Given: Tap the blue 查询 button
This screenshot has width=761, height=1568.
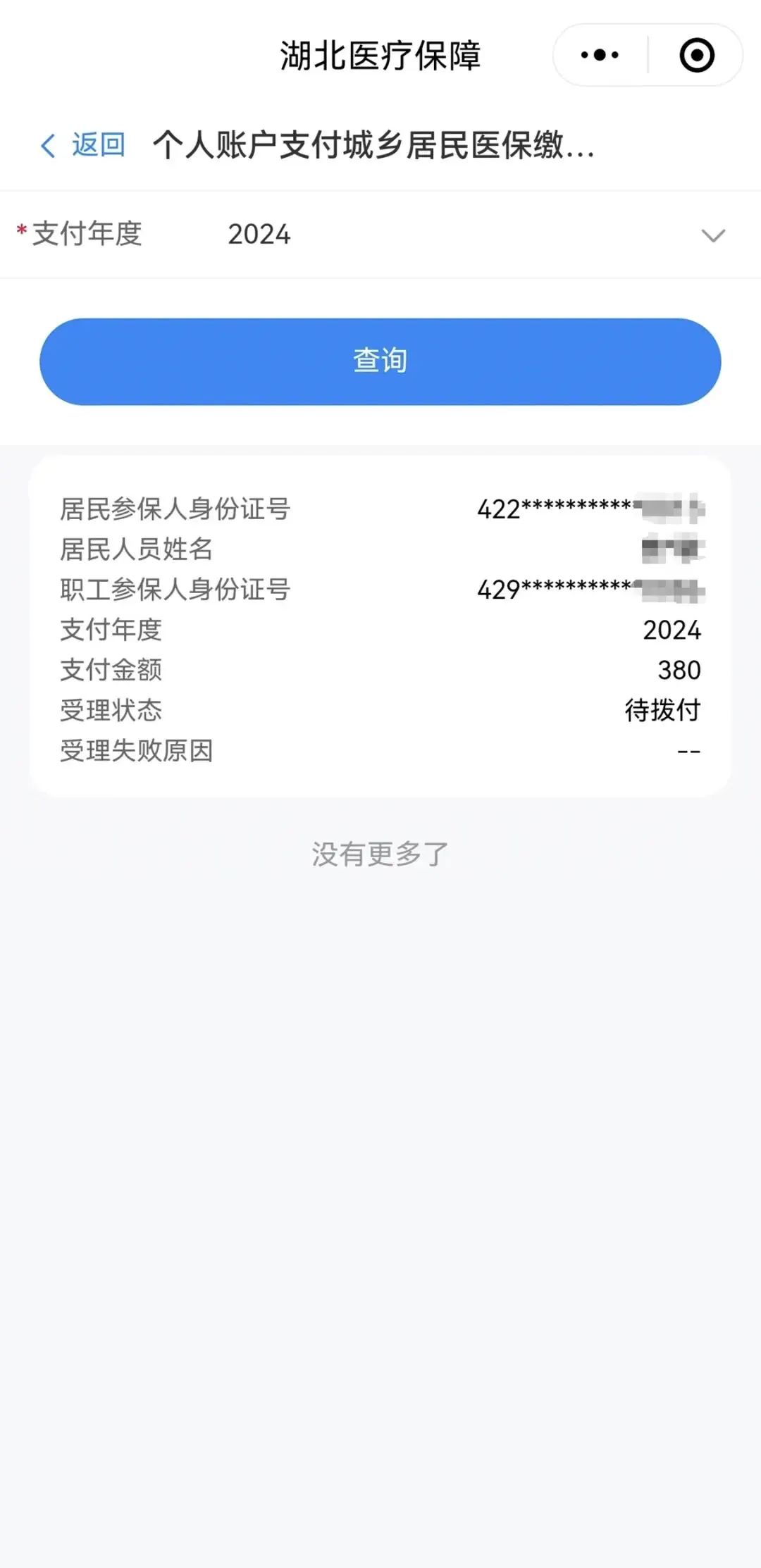Looking at the screenshot, I should pos(380,361).
